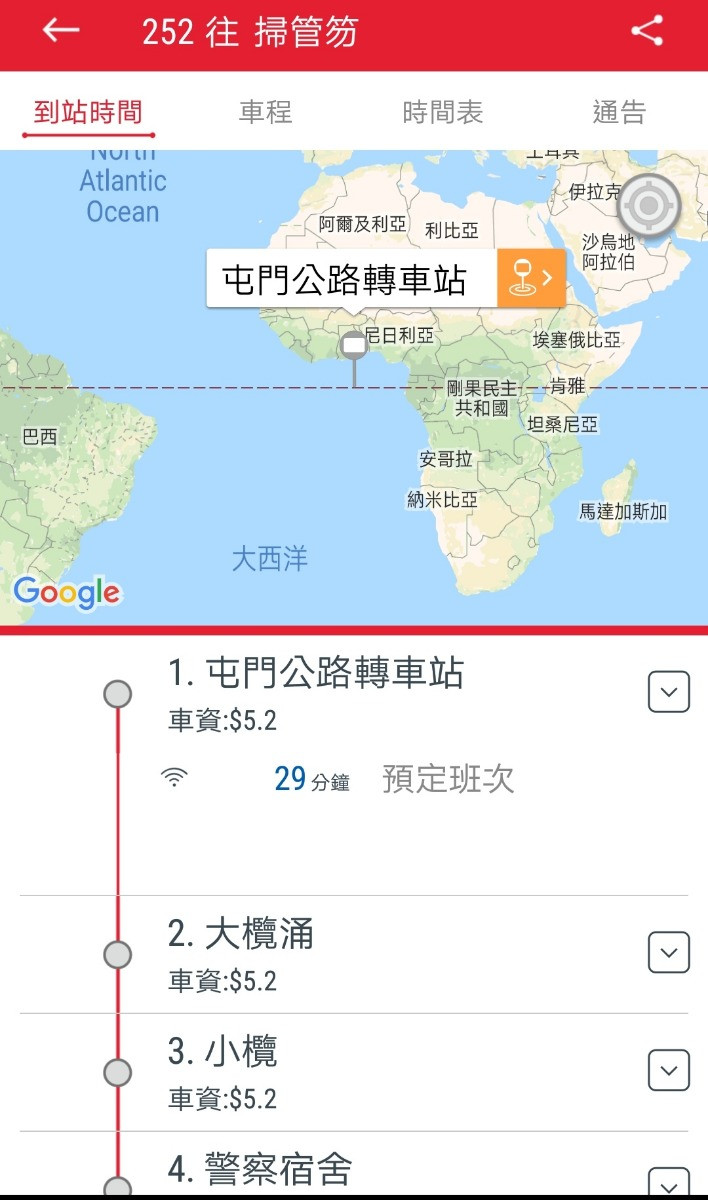Viewport: 708px width, 1200px height.
Task: Open the 時間表 tab
Action: pos(442,112)
